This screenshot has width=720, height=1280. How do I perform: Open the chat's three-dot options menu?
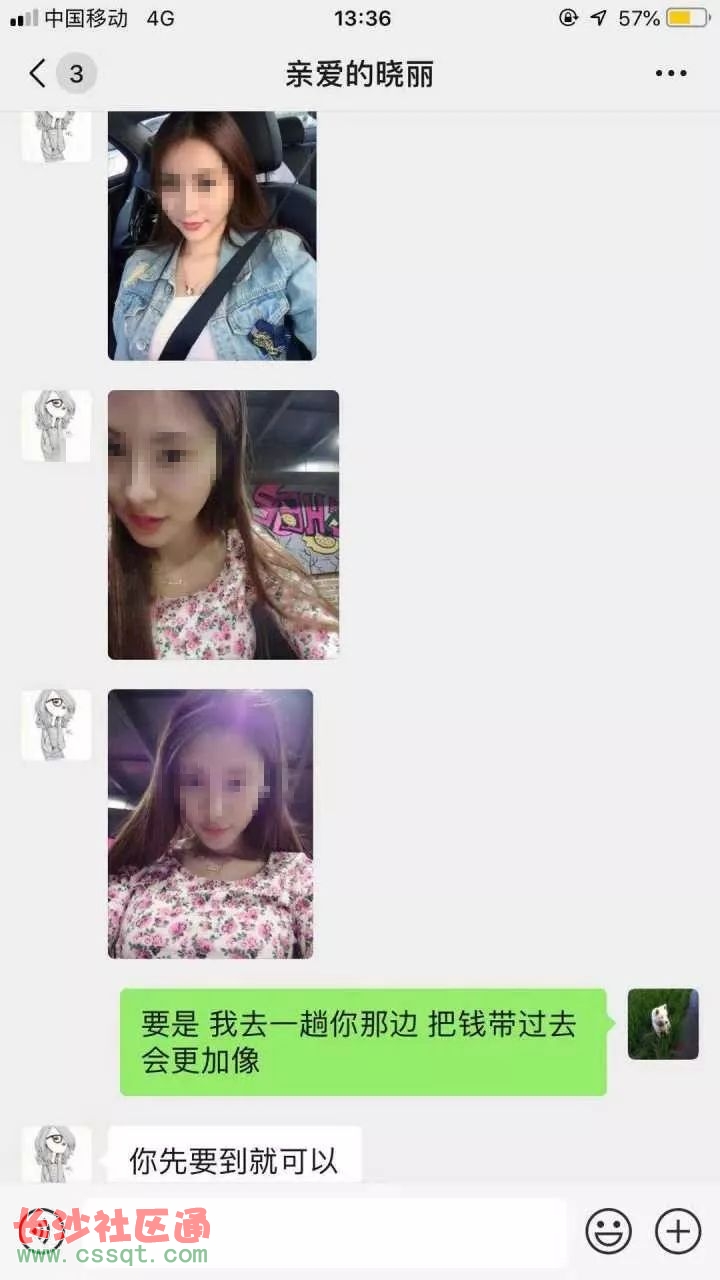(x=670, y=73)
